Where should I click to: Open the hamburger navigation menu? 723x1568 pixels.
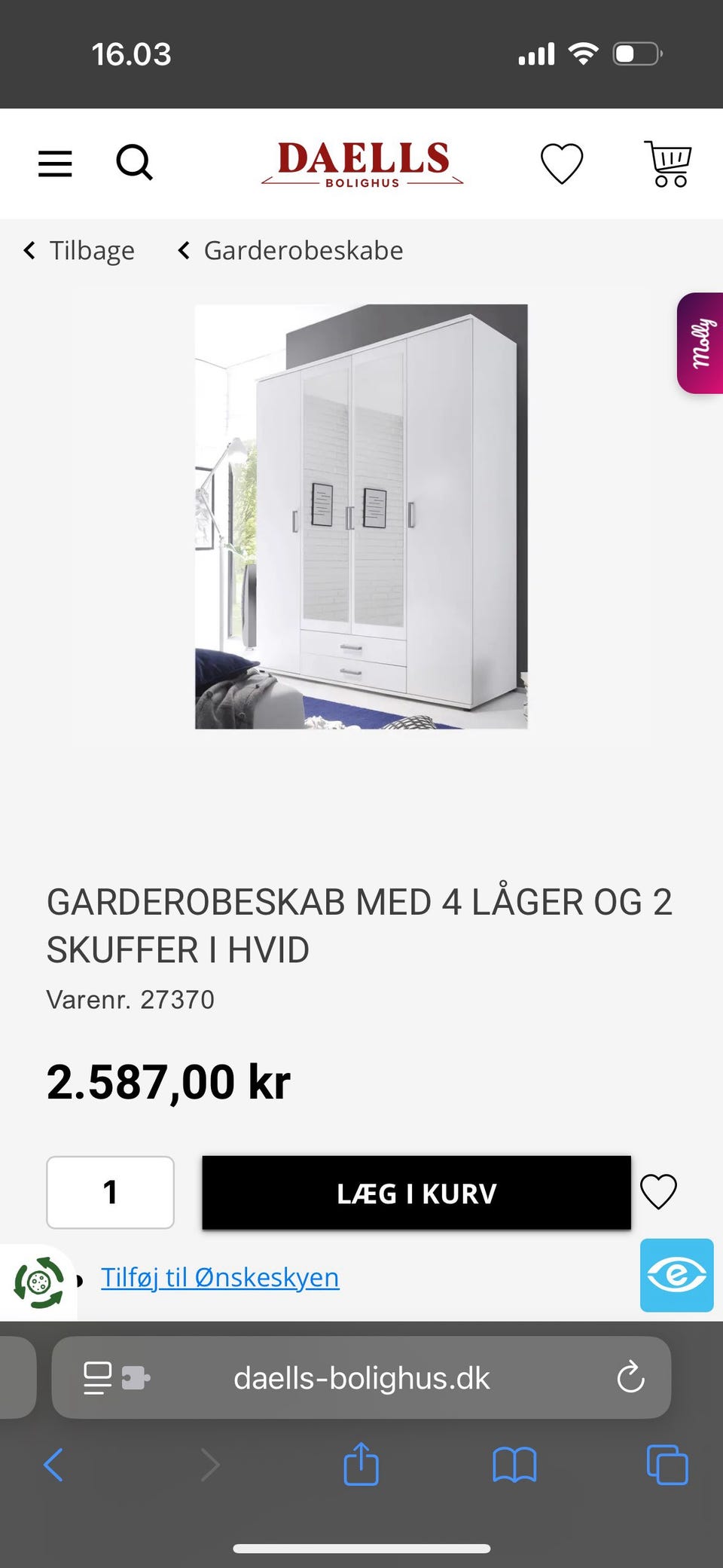click(x=54, y=164)
